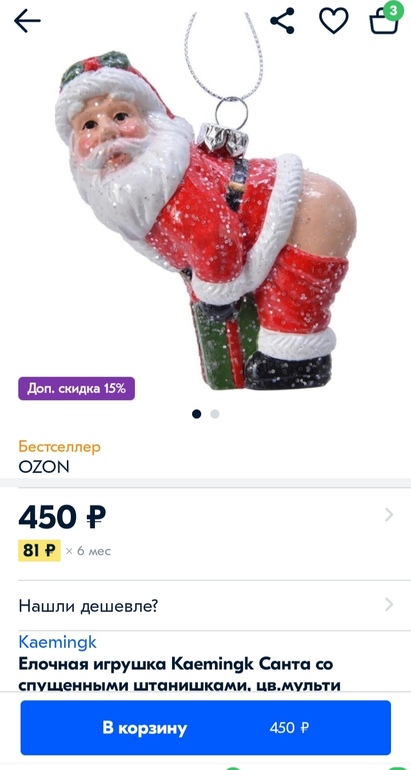Open the shopping cart icon
411x770 pixels.
click(x=384, y=19)
